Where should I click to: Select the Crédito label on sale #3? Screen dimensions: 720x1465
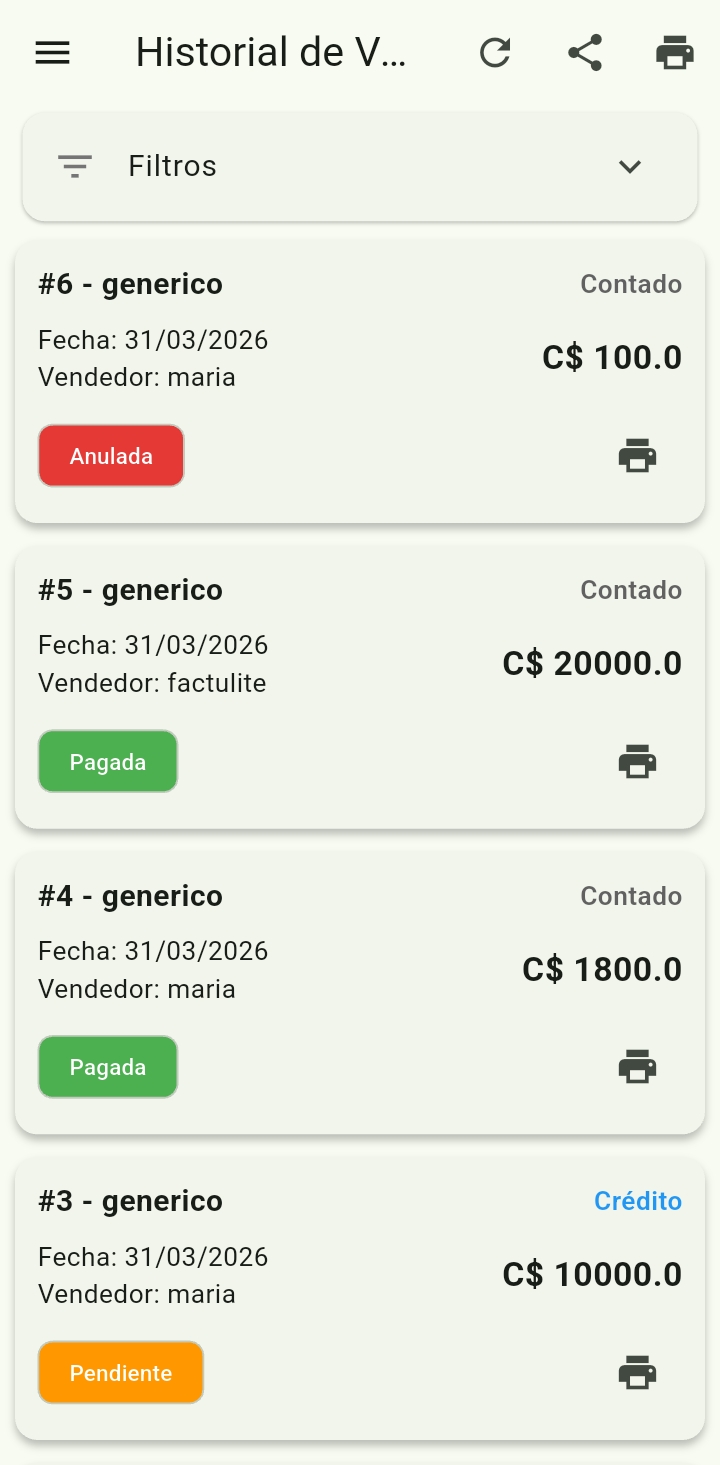pos(638,1200)
